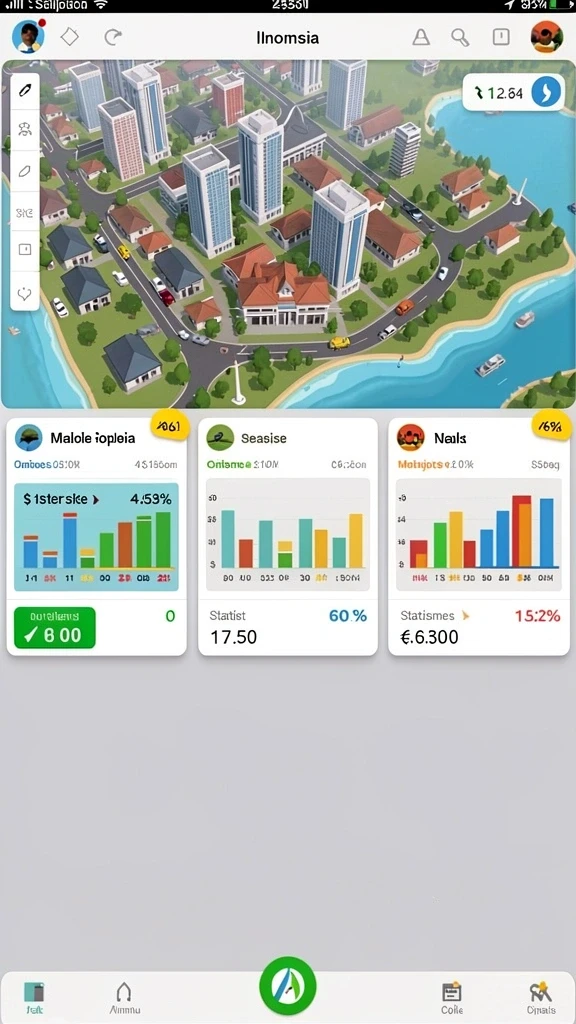
Task: Select the heart tool on the map toolbar
Action: pyautogui.click(x=25, y=295)
